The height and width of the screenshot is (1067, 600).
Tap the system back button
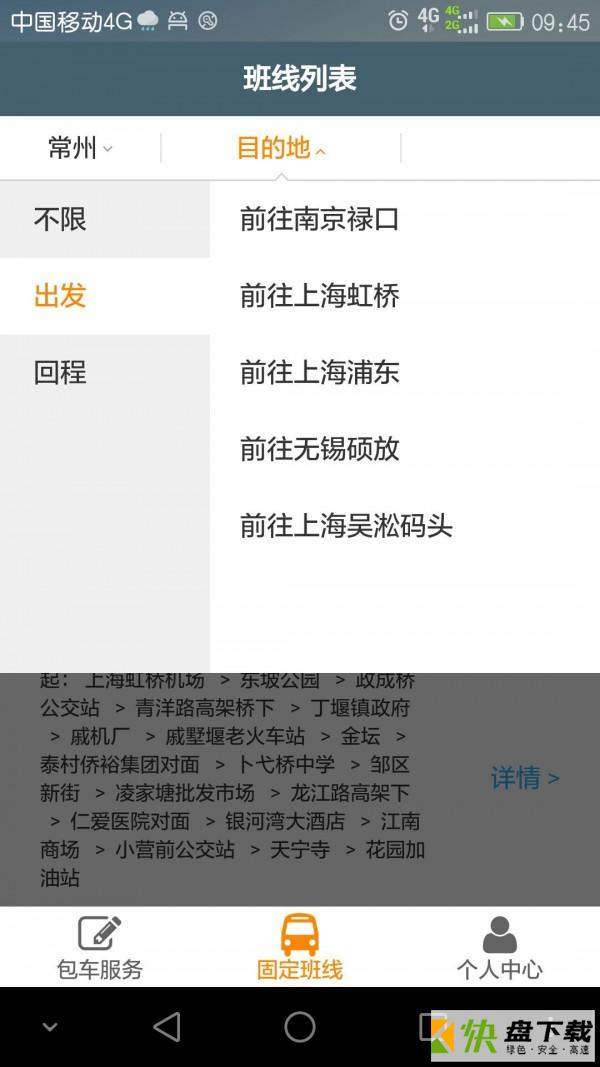click(167, 1027)
